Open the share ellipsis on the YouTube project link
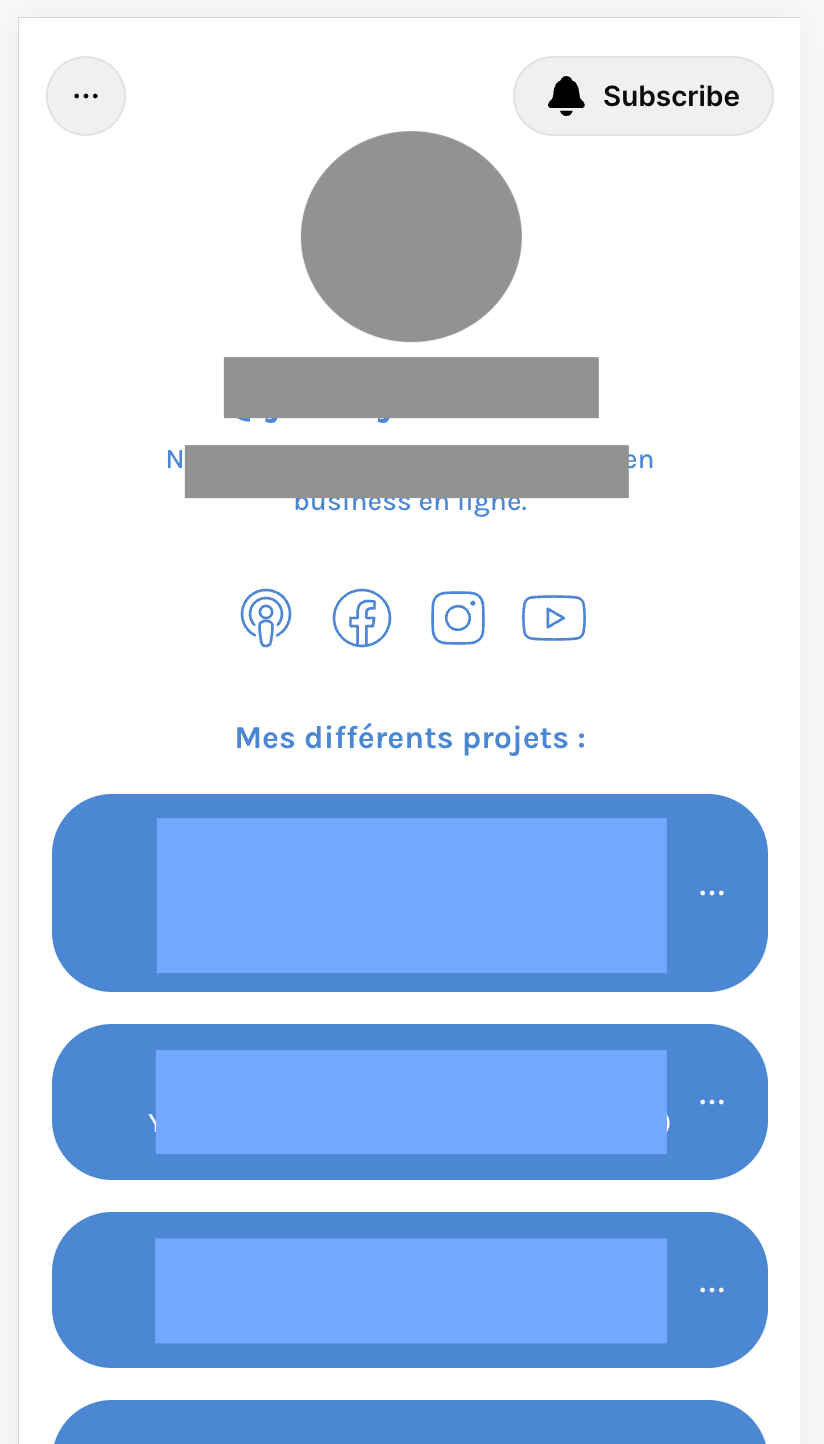This screenshot has width=824, height=1444. (x=711, y=1100)
